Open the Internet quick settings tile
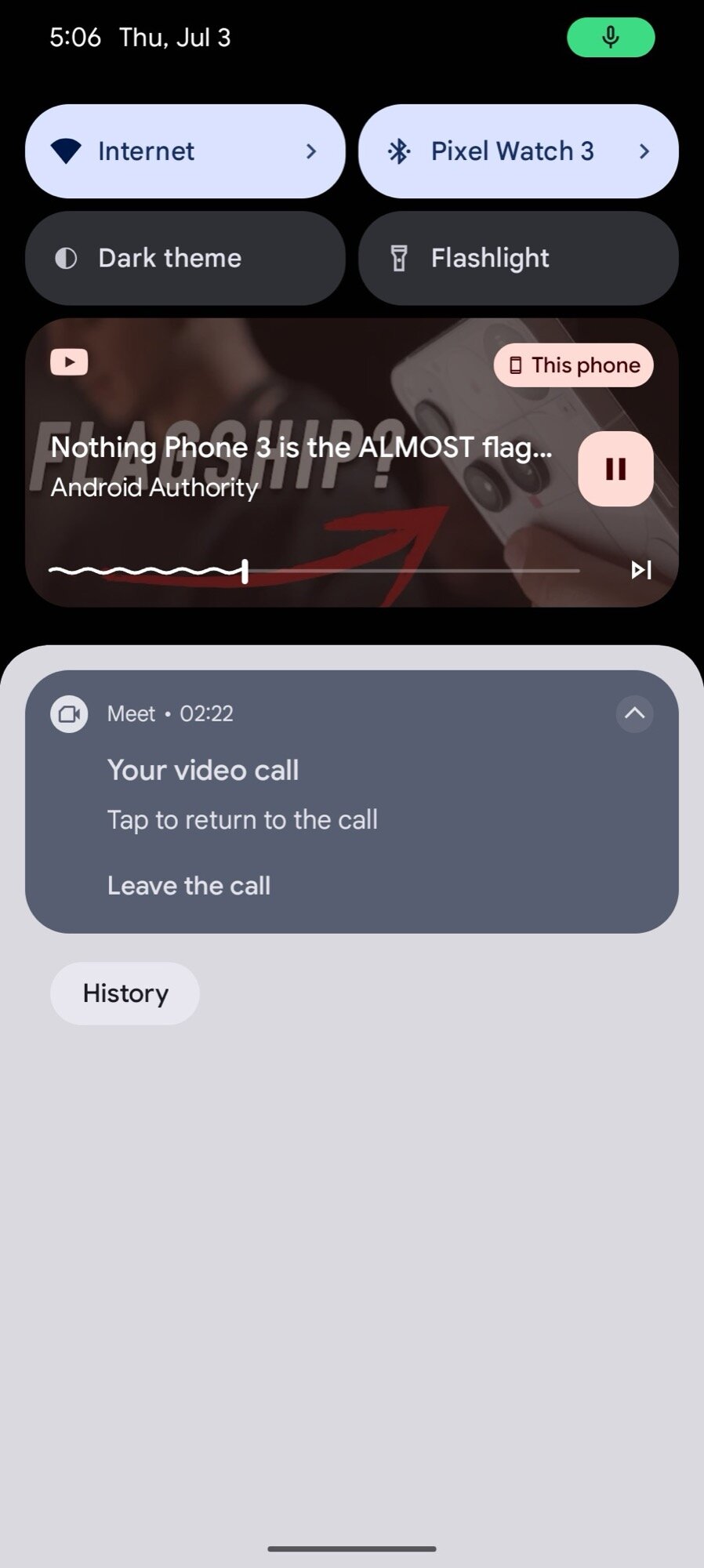Screen dimensions: 704x1568 coord(185,151)
